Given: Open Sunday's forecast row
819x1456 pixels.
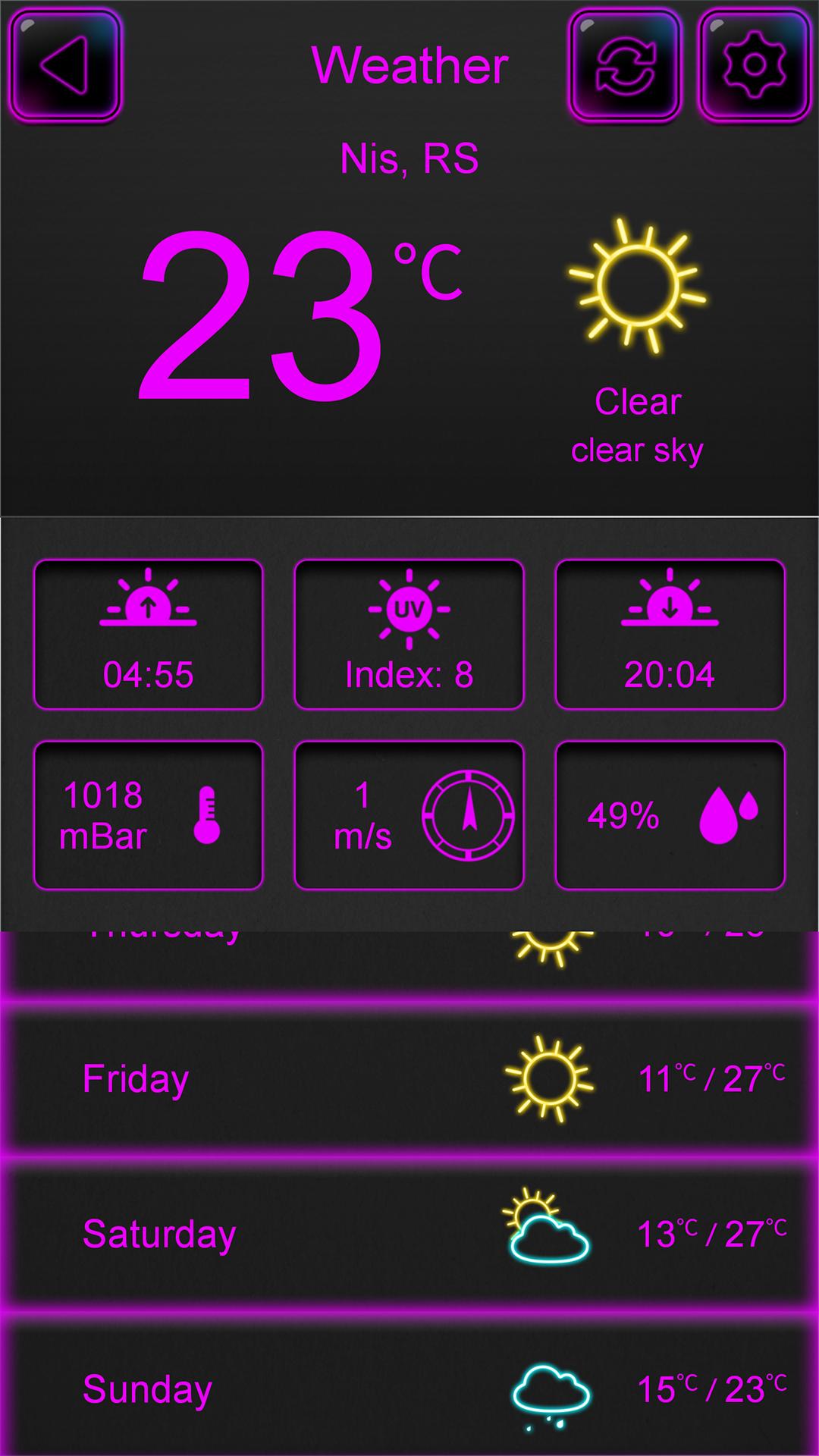Looking at the screenshot, I should pyautogui.click(x=409, y=1389).
